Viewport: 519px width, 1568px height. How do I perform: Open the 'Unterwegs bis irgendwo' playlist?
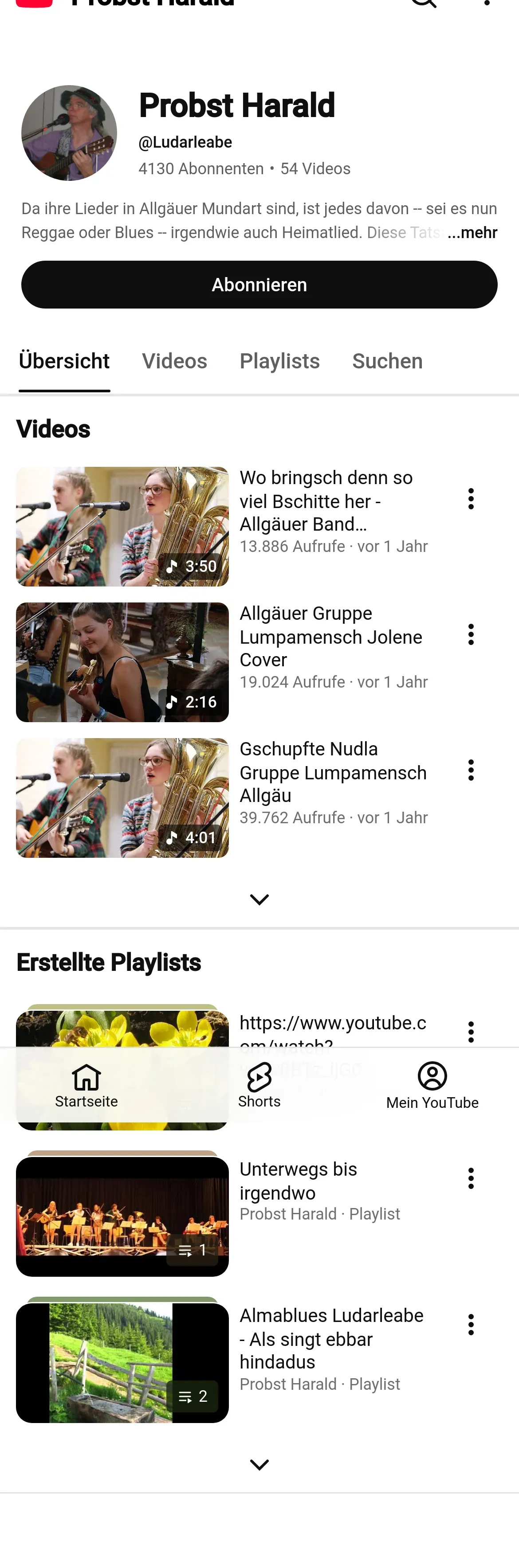[x=122, y=1216]
